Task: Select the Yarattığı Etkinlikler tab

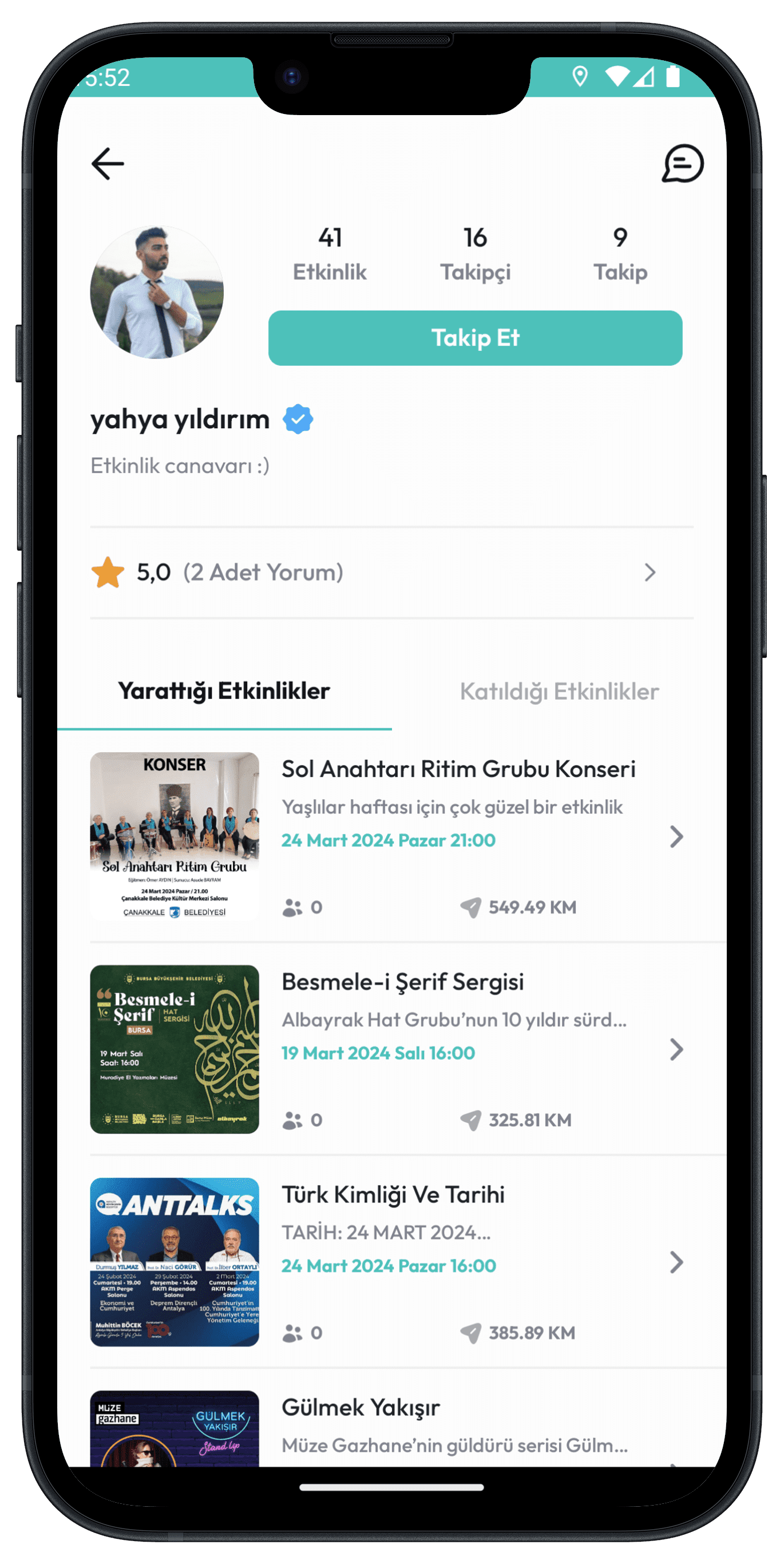Action: pos(224,692)
